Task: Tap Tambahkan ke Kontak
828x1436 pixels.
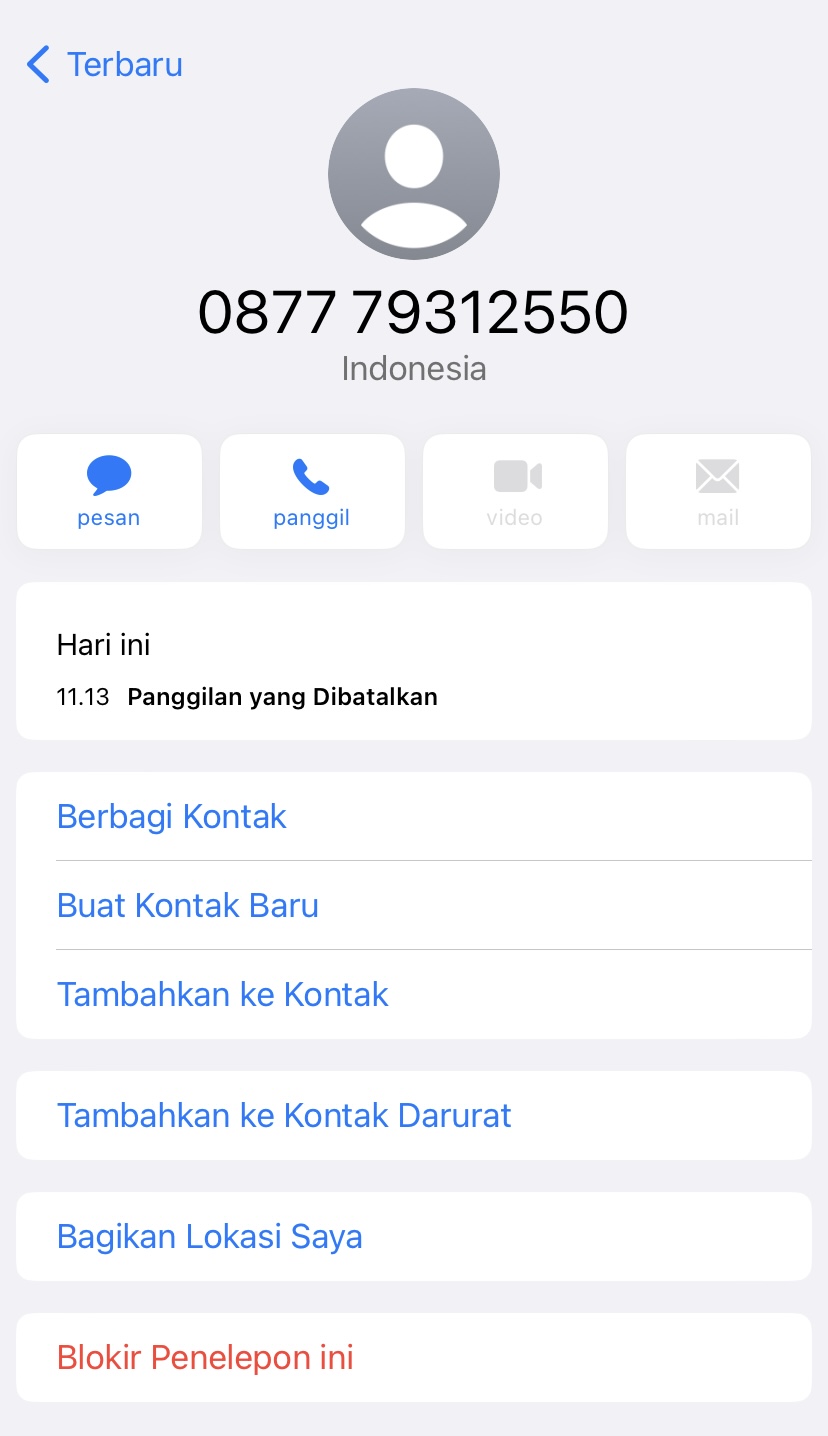Action: click(x=222, y=995)
